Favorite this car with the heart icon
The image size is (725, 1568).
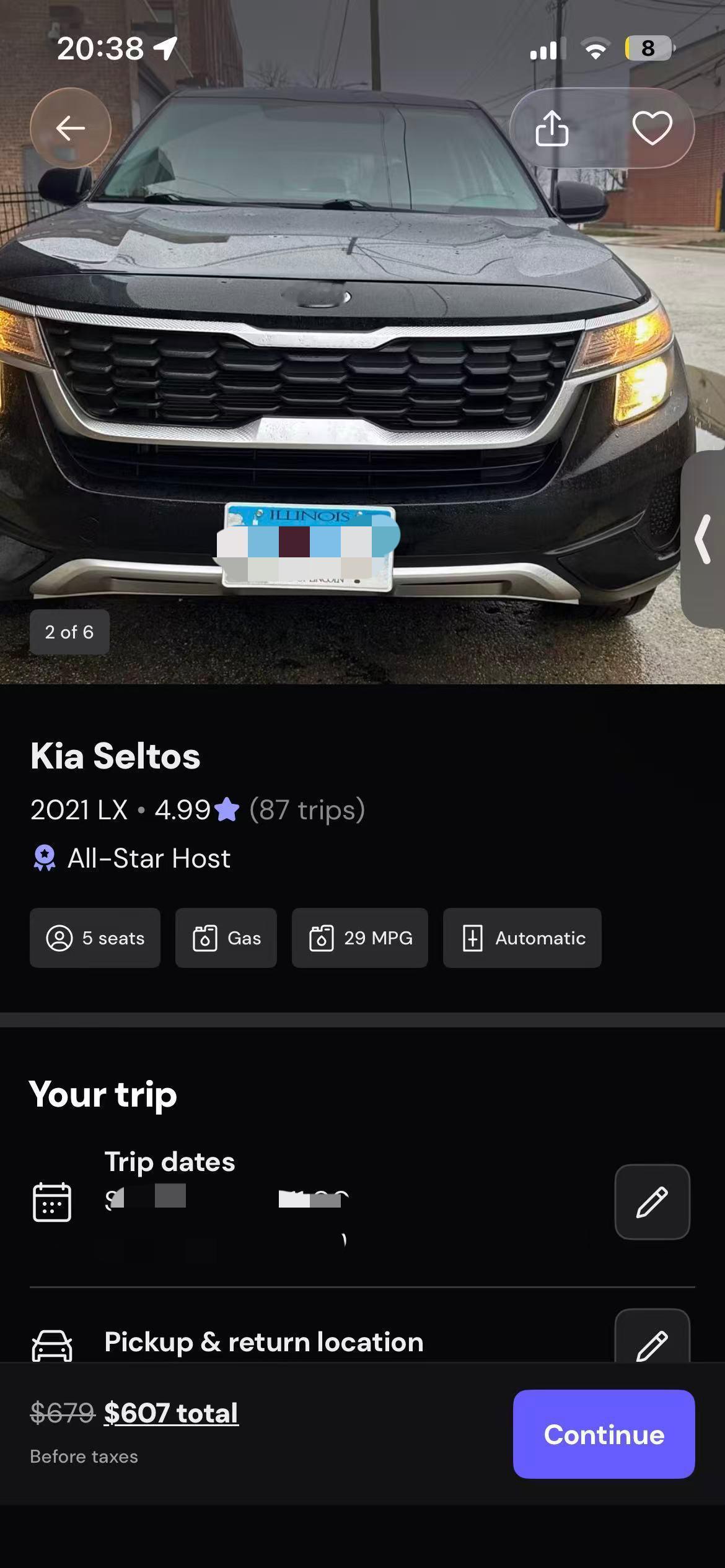[652, 128]
